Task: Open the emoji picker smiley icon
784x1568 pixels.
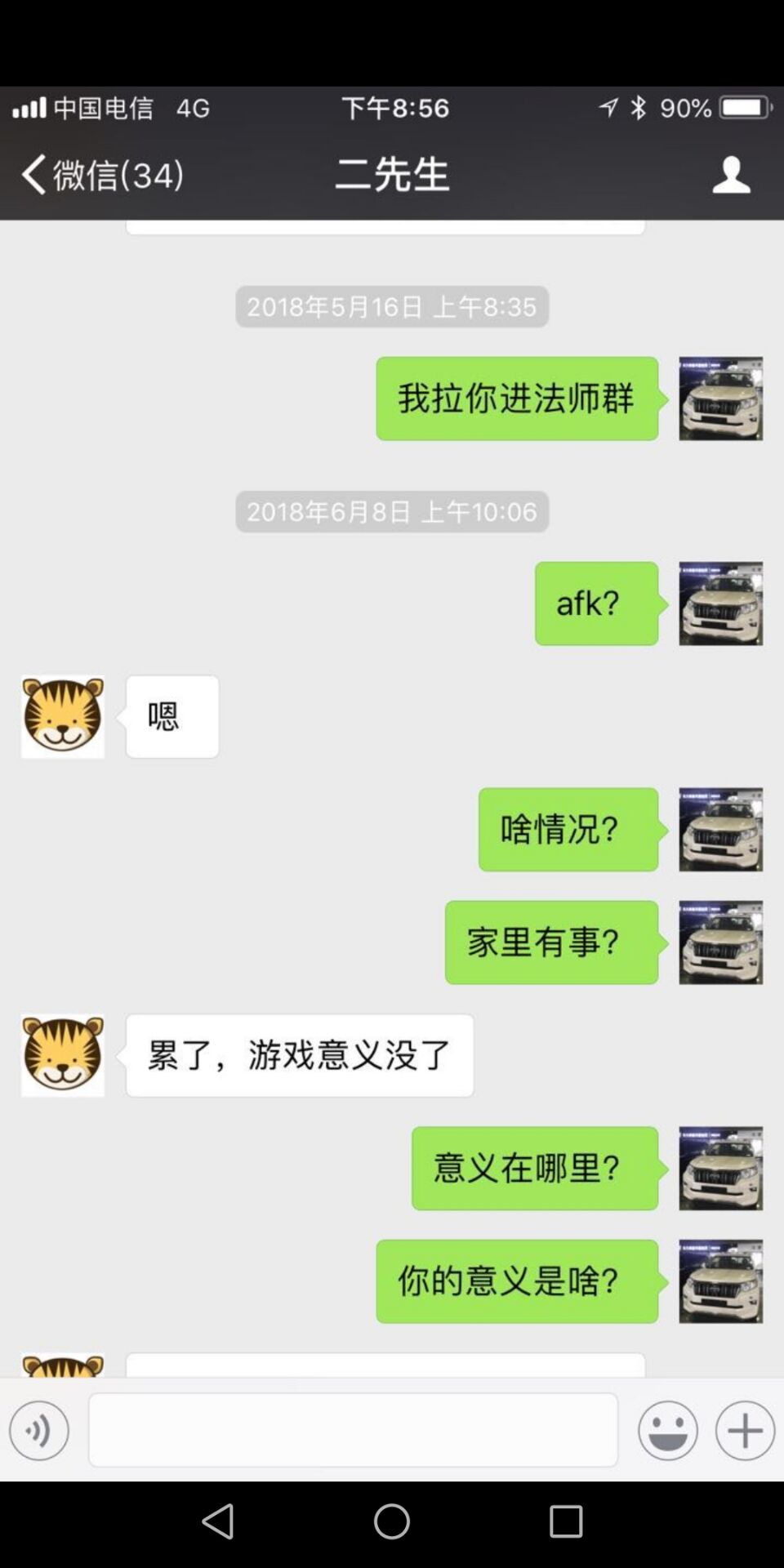Action: (x=668, y=1430)
